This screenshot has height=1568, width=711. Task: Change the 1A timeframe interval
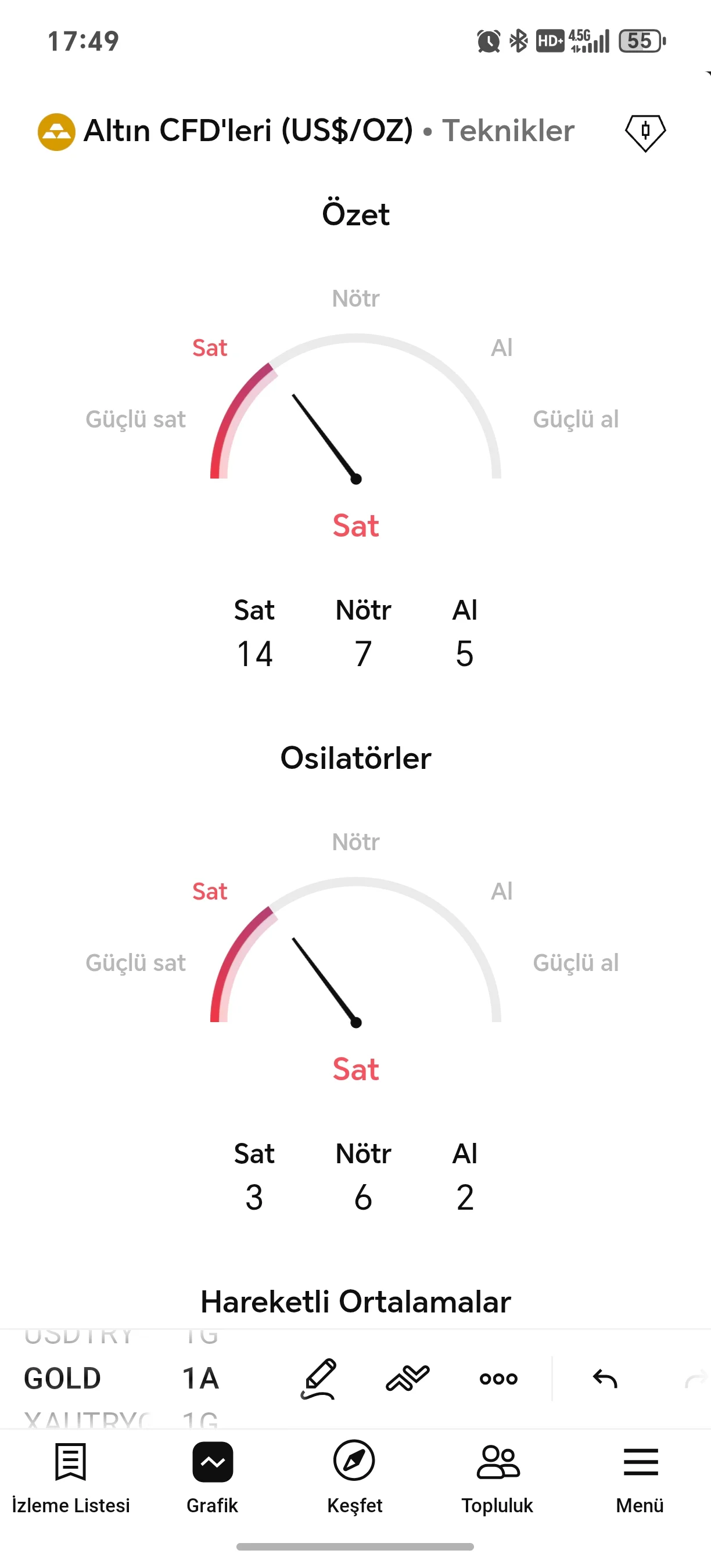[200, 1379]
